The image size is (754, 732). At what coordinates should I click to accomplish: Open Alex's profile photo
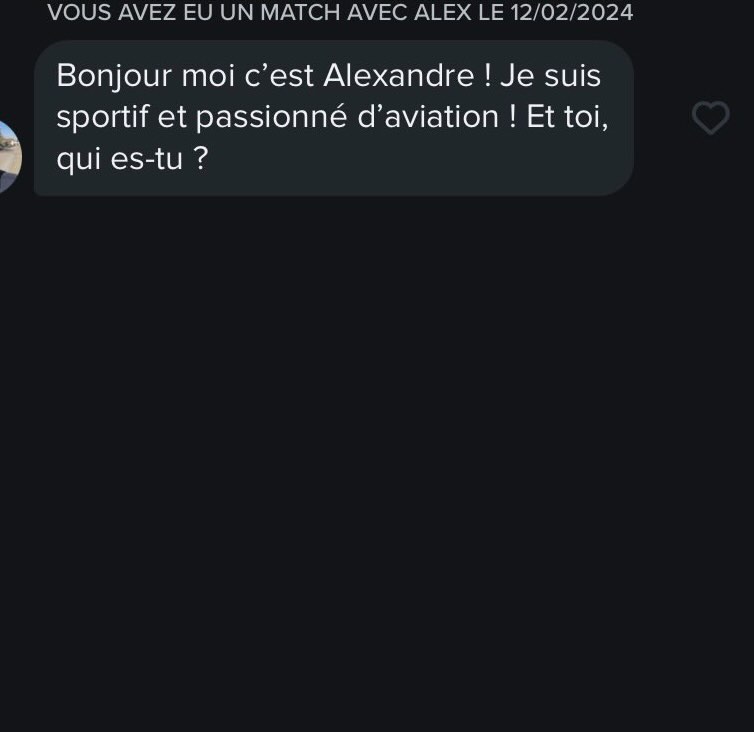(x=9, y=156)
